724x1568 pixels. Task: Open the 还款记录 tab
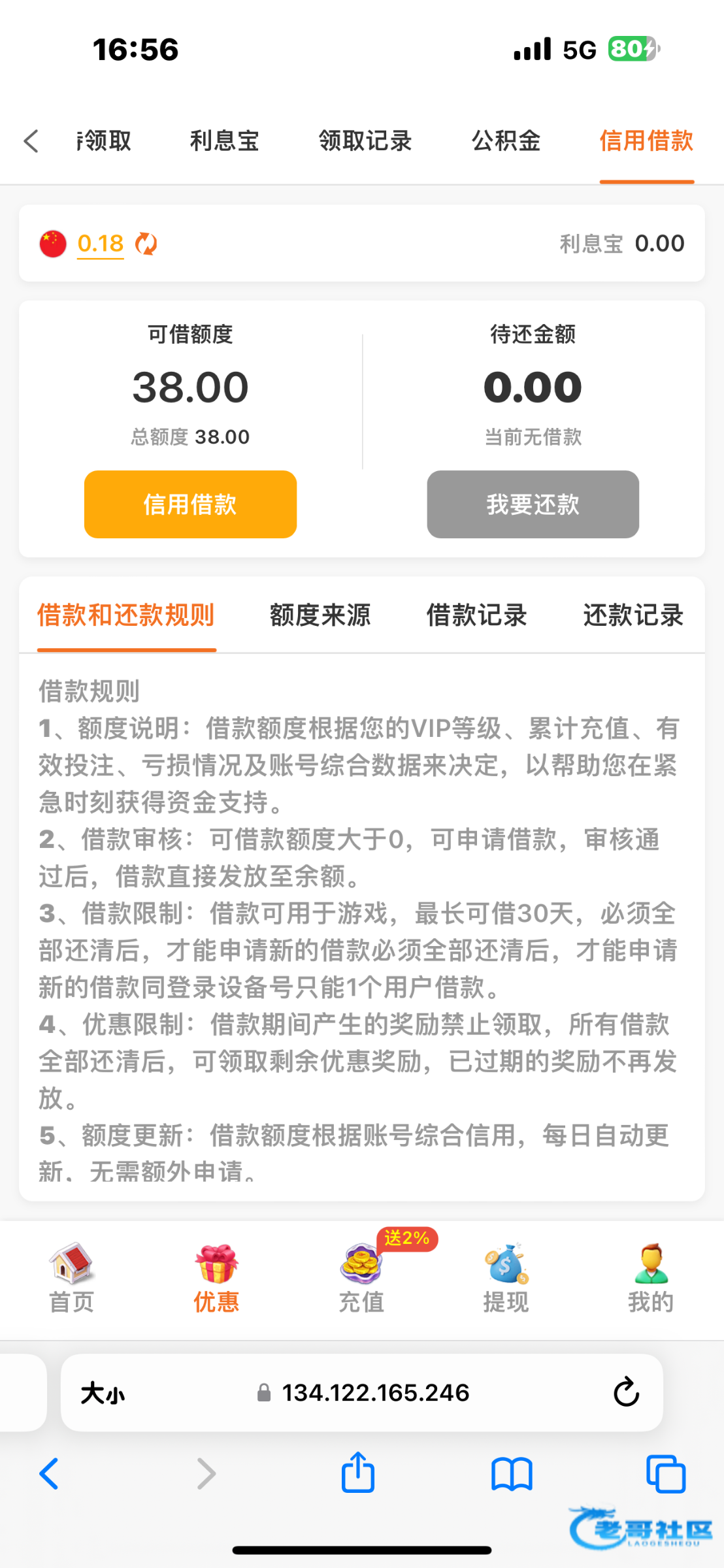(633, 615)
